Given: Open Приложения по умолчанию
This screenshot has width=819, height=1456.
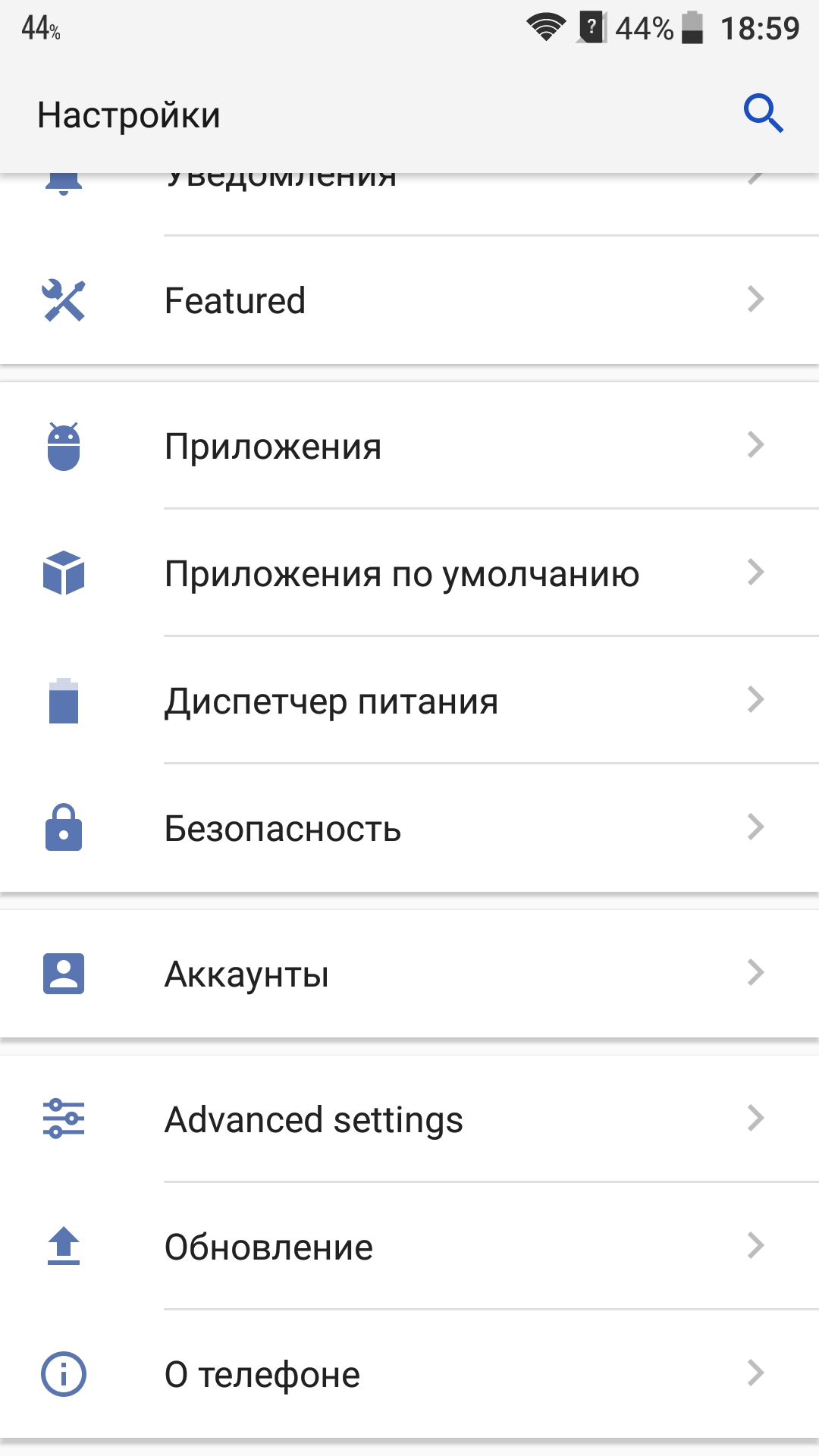Looking at the screenshot, I should coord(409,573).
